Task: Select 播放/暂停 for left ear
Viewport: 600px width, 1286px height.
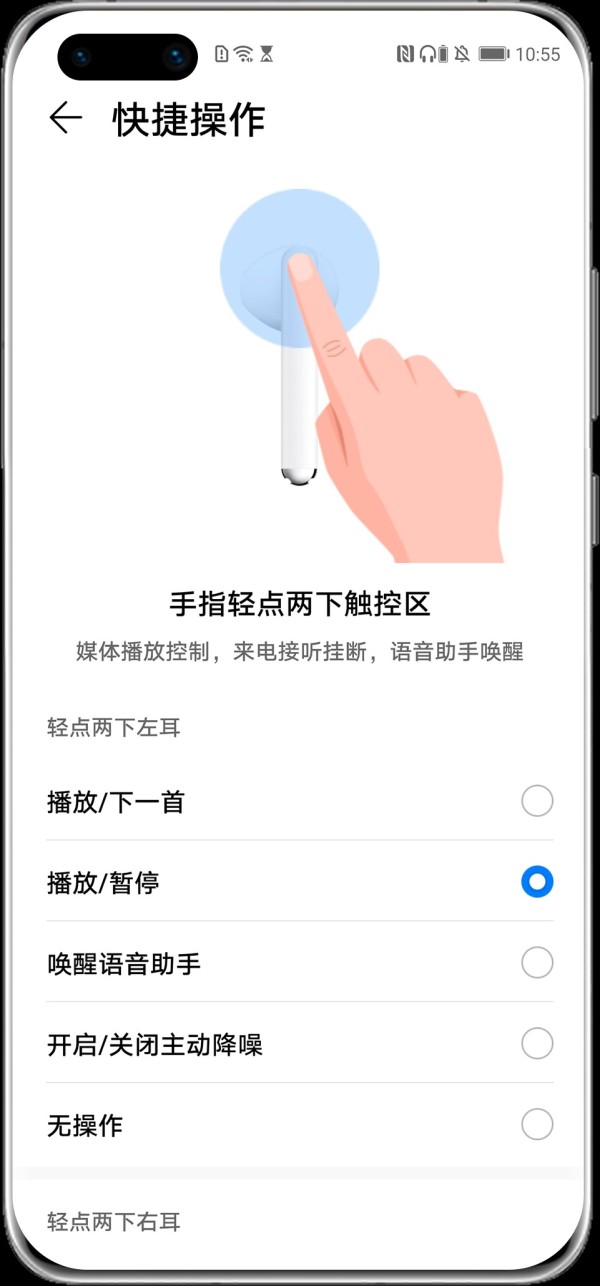Action: pyautogui.click(x=537, y=882)
